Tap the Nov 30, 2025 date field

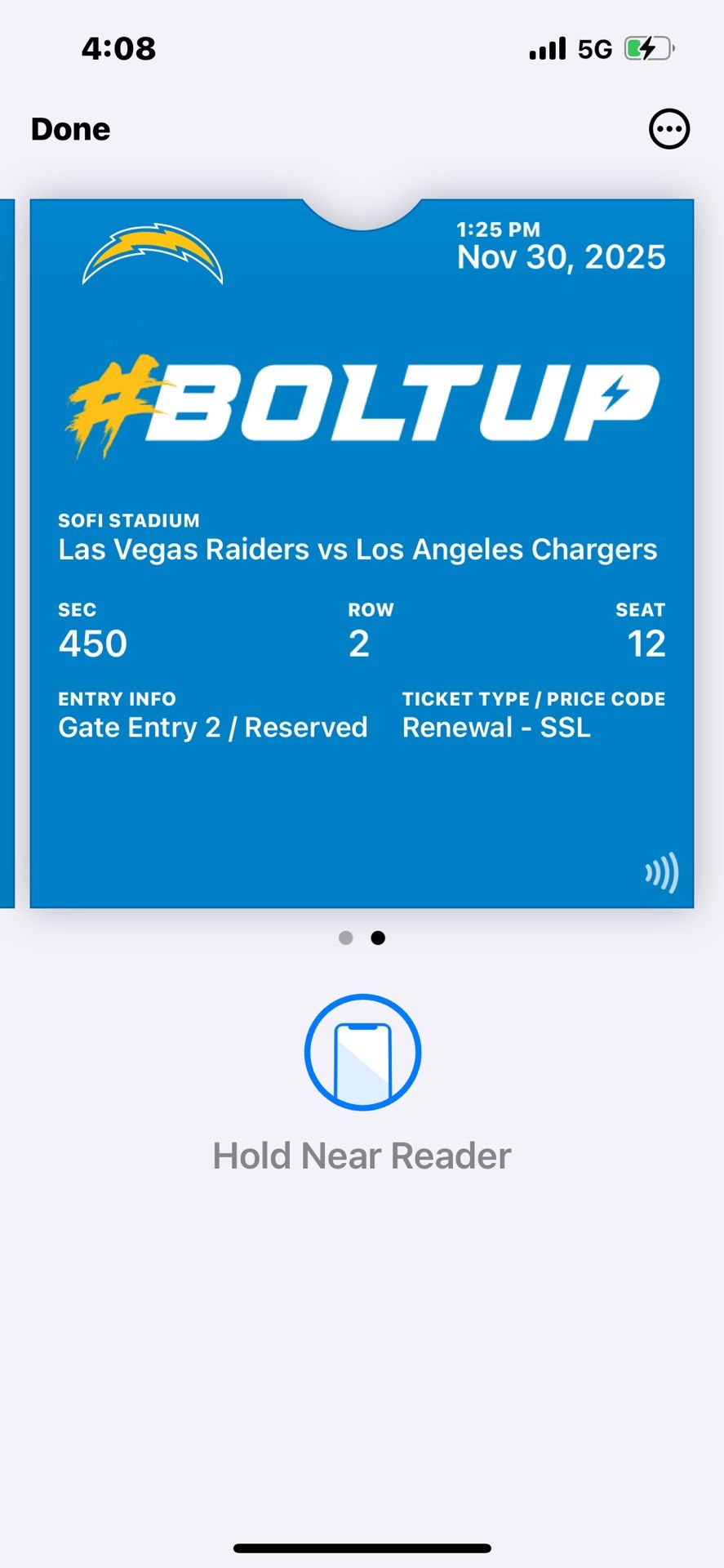(x=562, y=257)
